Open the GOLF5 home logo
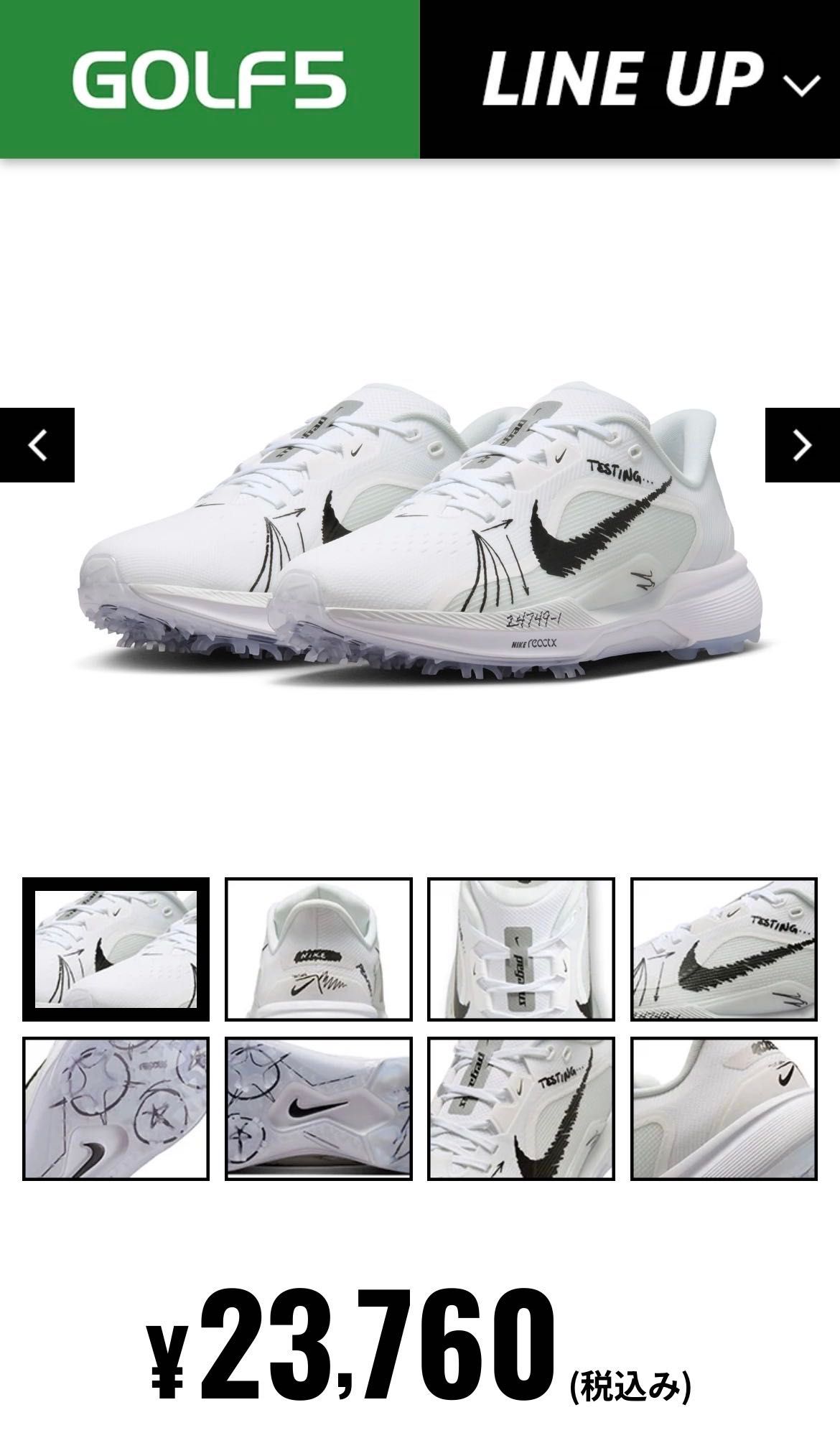This screenshot has height=1443, width=840. pos(210,79)
